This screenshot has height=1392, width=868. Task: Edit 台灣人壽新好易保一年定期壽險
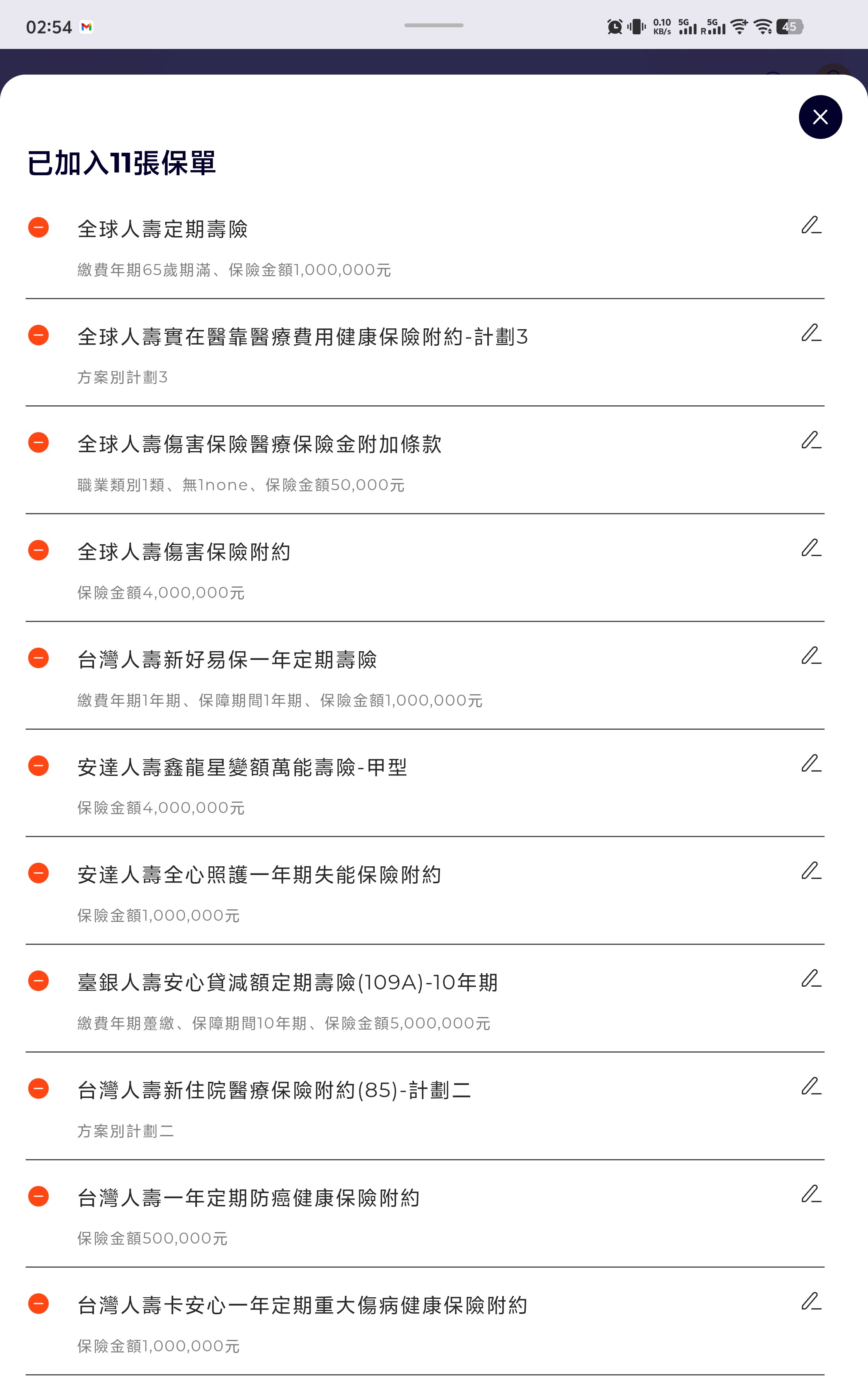810,656
